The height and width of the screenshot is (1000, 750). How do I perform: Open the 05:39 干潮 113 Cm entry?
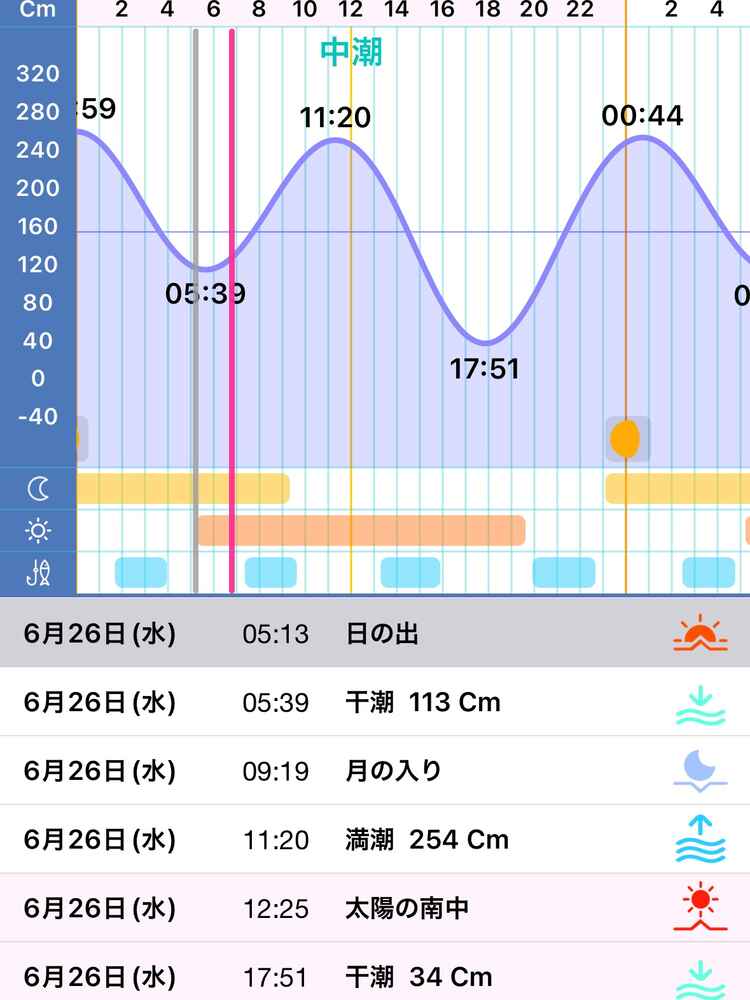pyautogui.click(x=375, y=702)
